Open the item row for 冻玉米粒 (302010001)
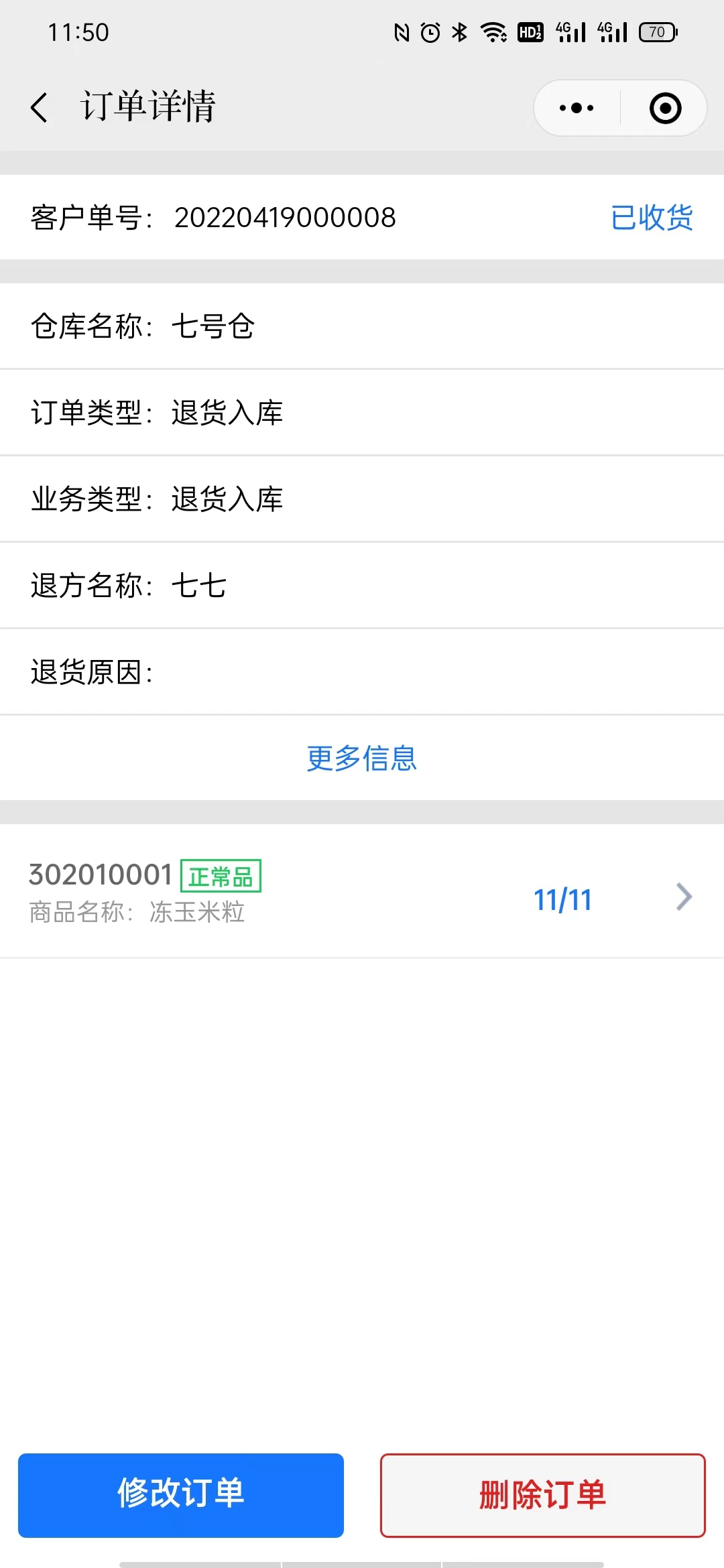Viewport: 724px width, 1568px height. [362, 891]
